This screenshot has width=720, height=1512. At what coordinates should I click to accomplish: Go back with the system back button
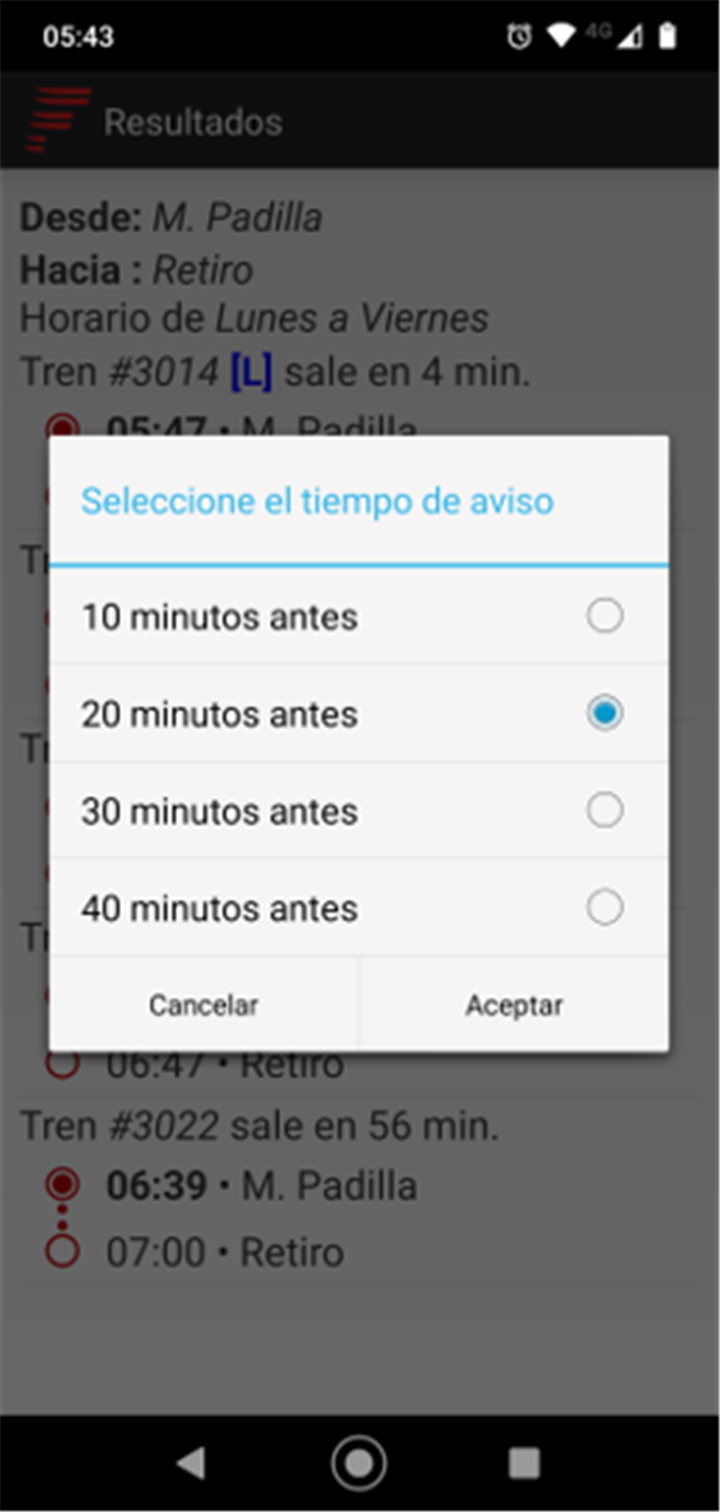click(x=190, y=1463)
